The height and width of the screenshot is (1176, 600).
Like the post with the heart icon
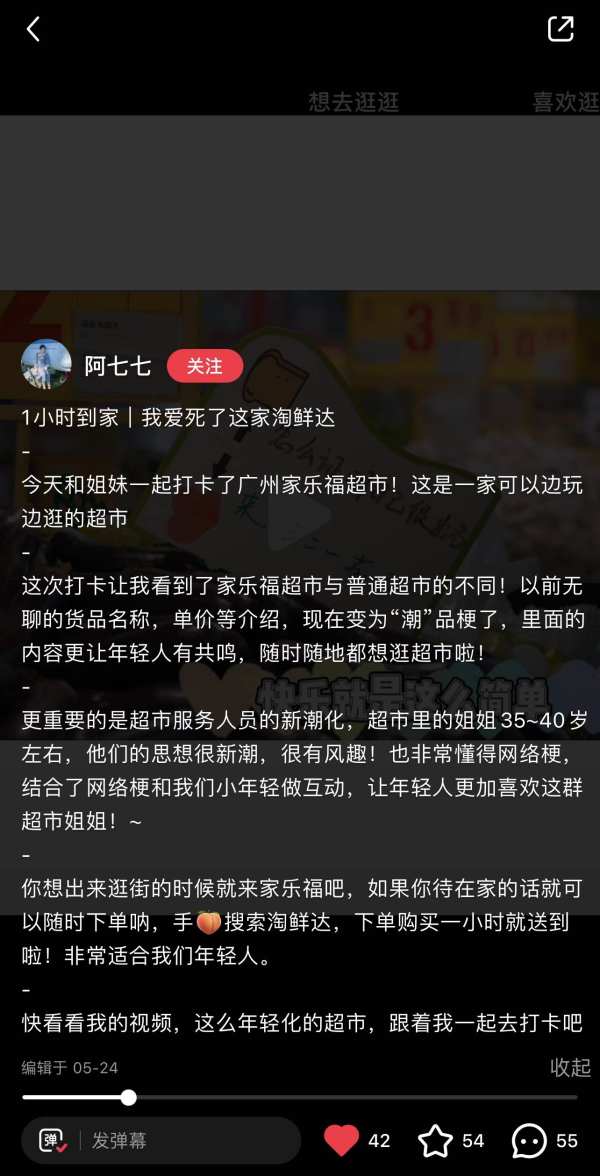pos(342,1140)
